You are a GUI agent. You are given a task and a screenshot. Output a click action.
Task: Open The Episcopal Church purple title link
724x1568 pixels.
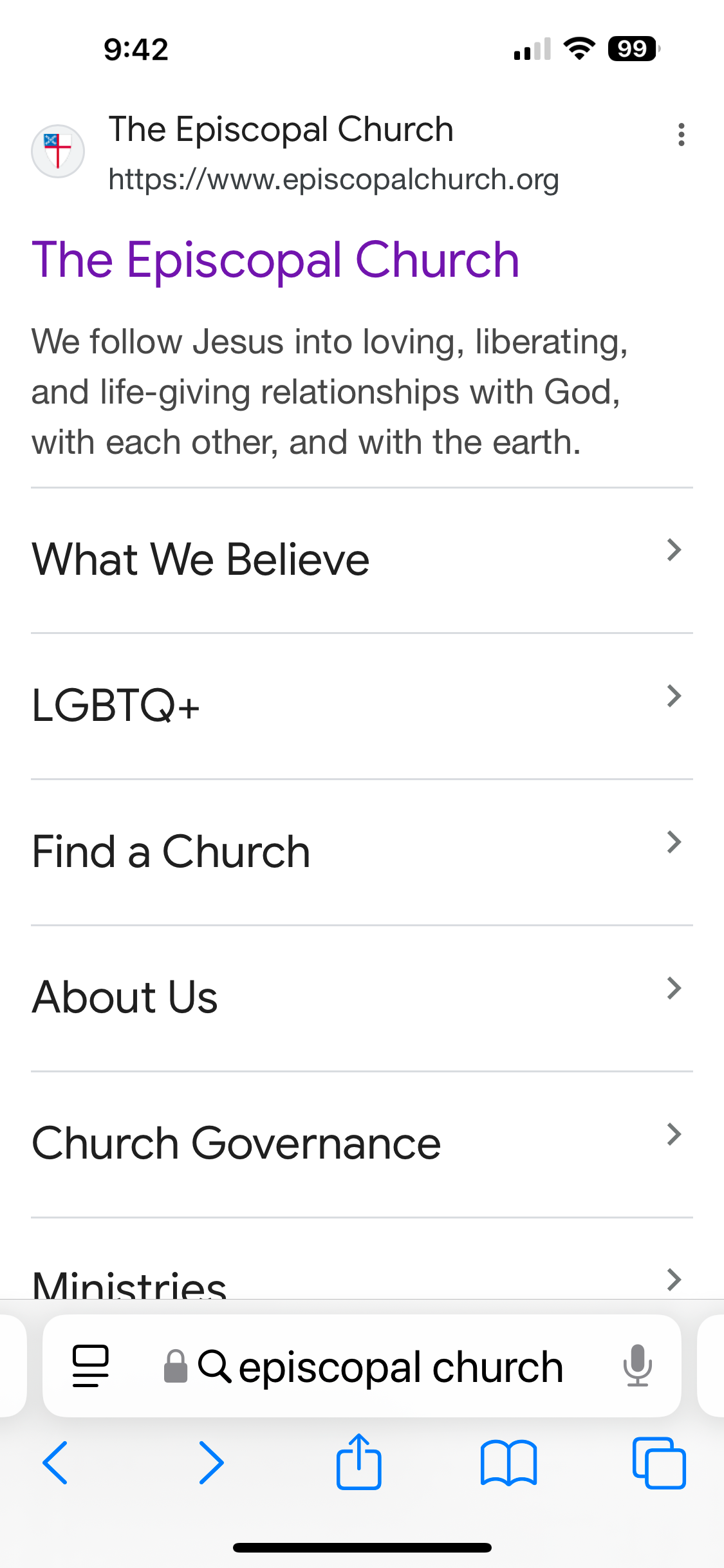point(275,260)
